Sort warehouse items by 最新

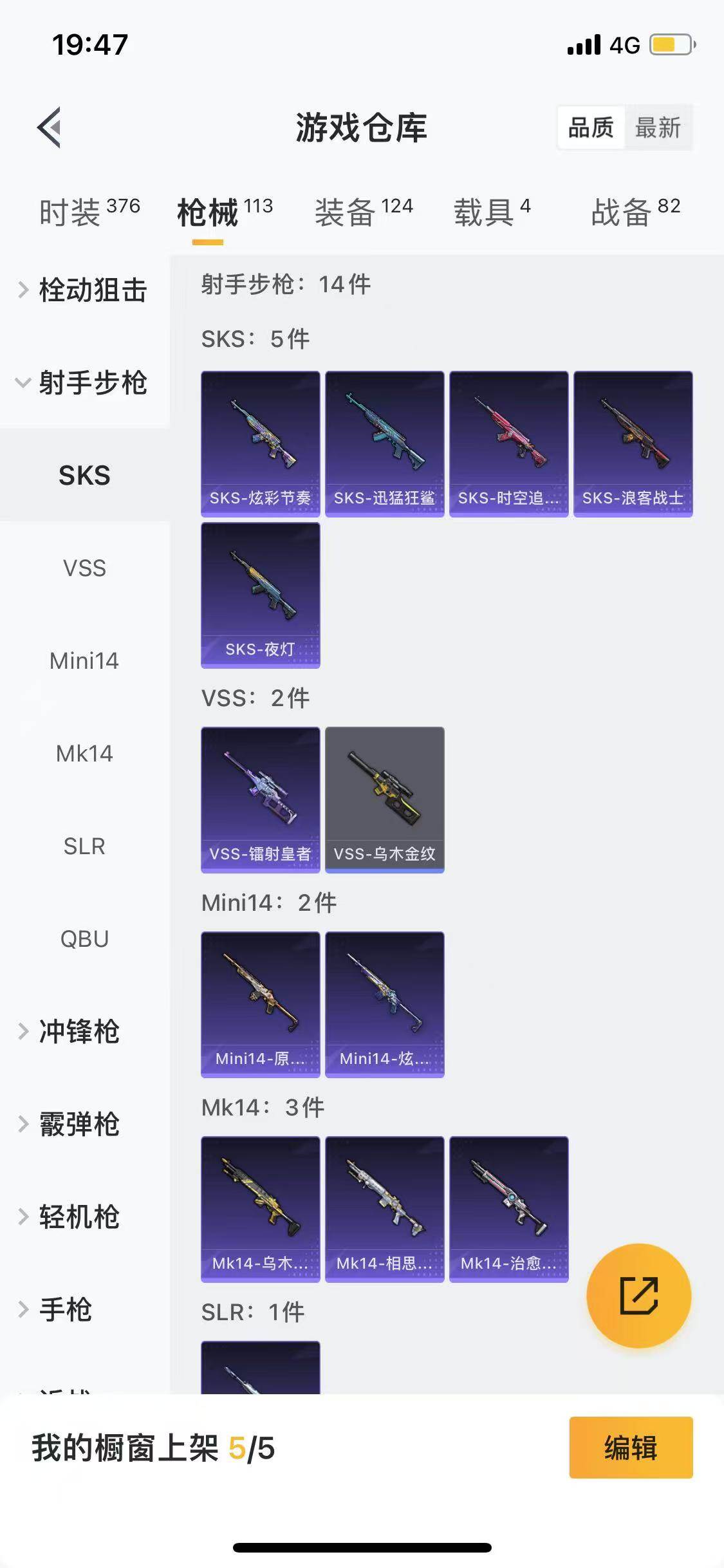(658, 127)
